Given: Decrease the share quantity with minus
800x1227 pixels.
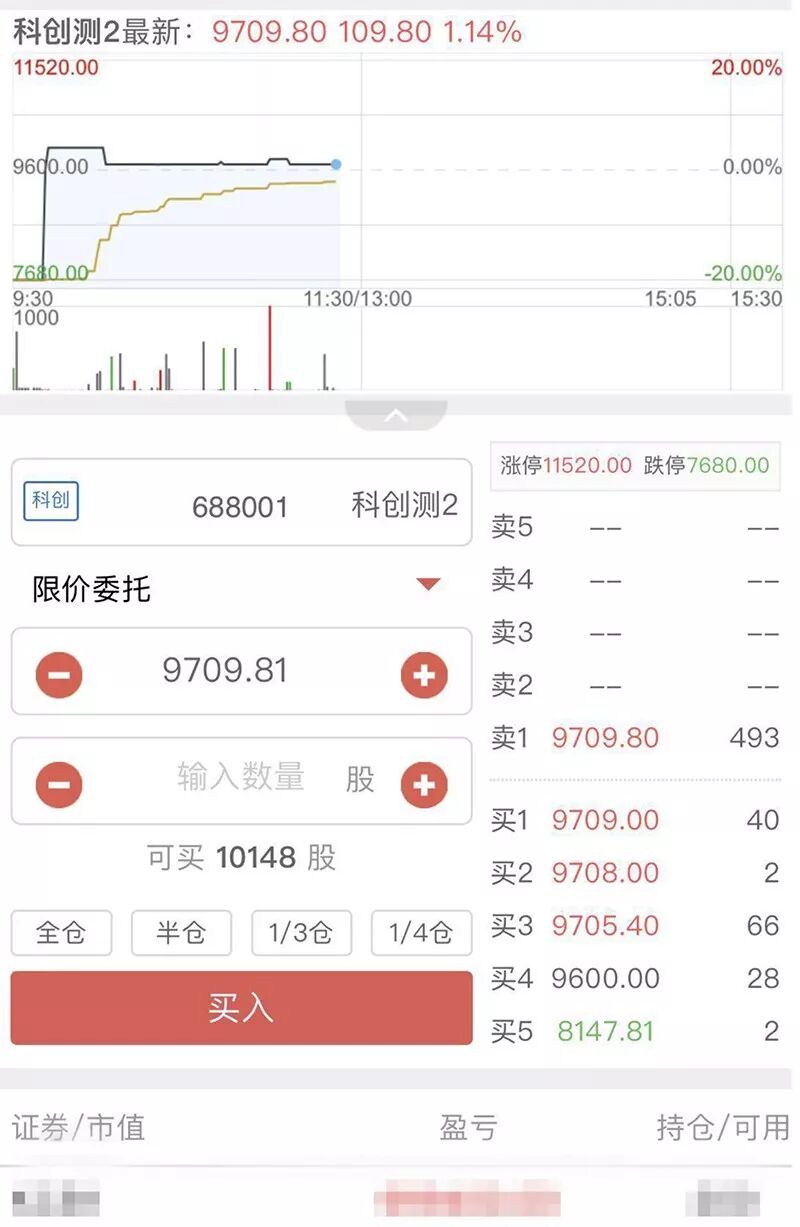Looking at the screenshot, I should tap(59, 785).
